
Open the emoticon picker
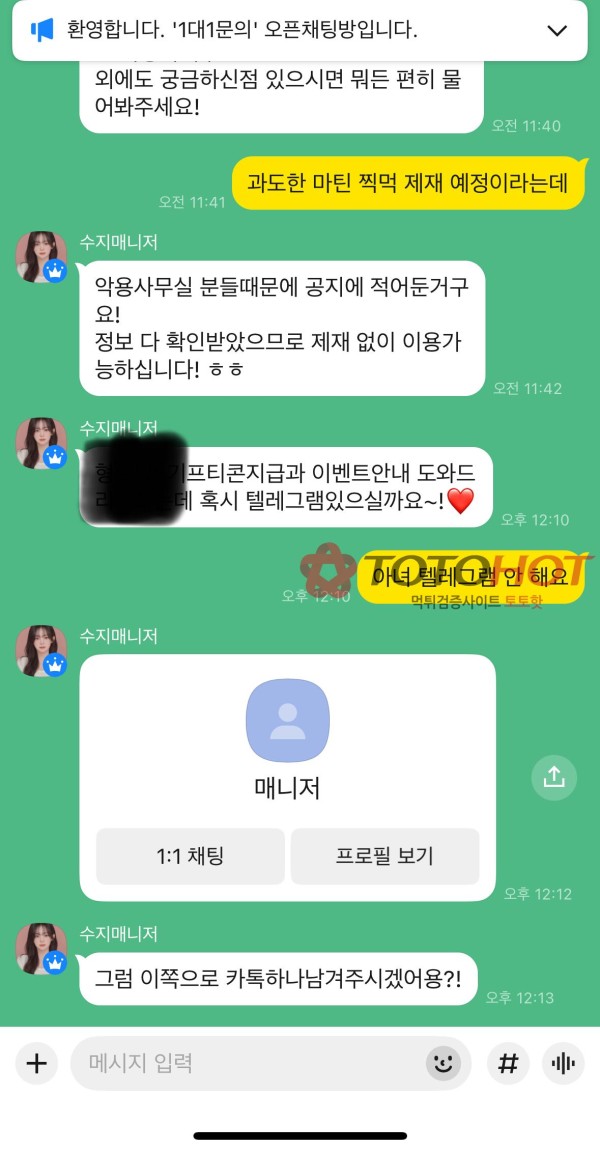443,1063
